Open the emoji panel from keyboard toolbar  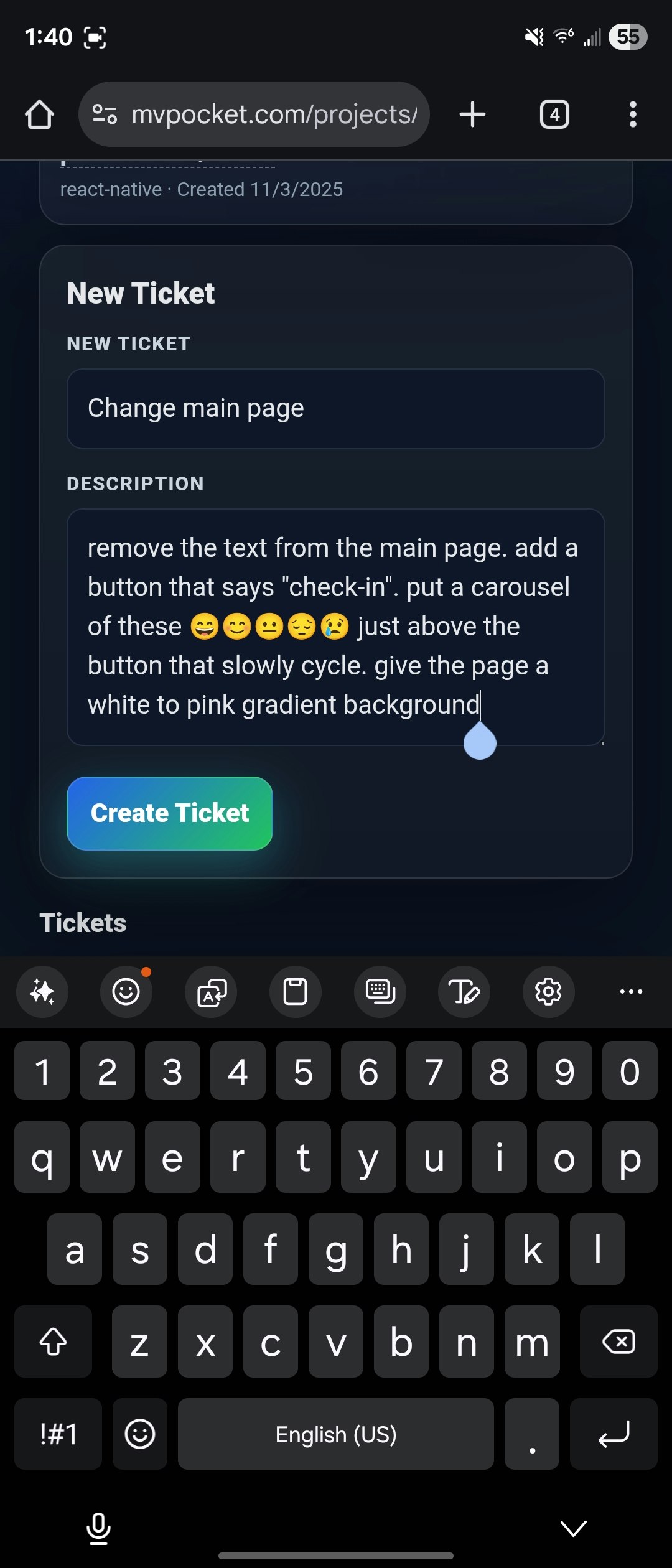pos(126,992)
